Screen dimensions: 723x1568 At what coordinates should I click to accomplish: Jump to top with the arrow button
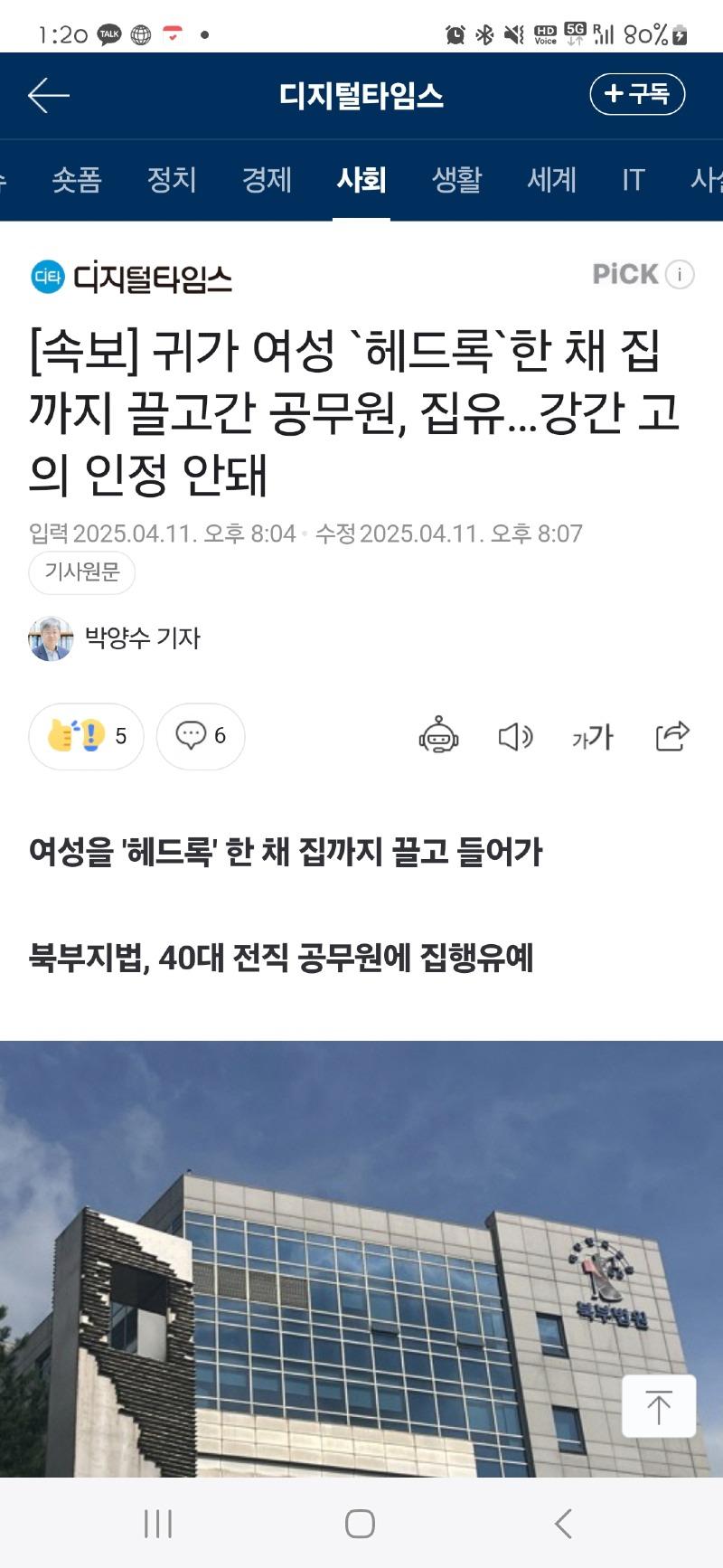coord(659,1407)
